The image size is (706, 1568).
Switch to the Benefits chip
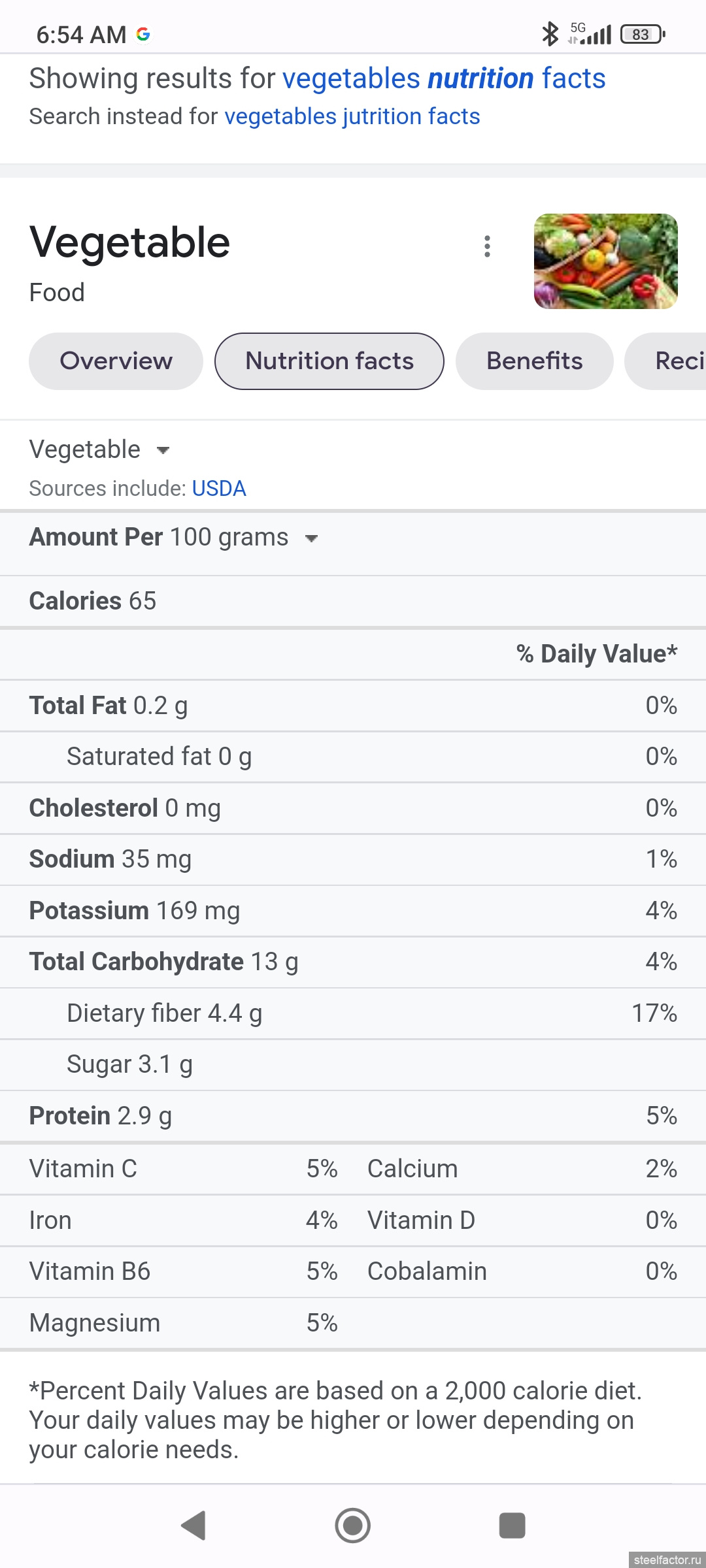(x=534, y=361)
